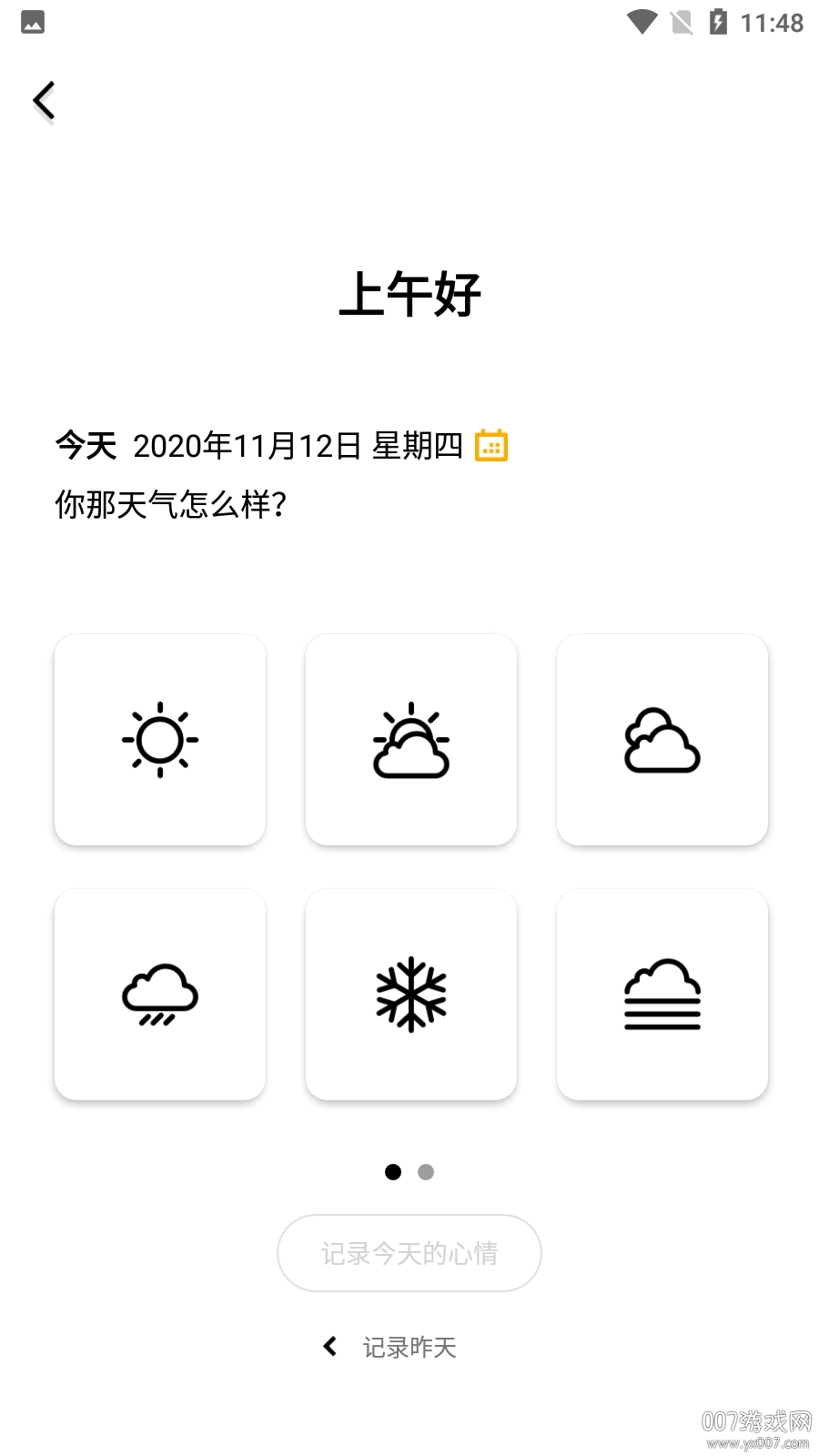The height and width of the screenshot is (1456, 819).
Task: Go back using the top-left arrow
Action: point(44,101)
